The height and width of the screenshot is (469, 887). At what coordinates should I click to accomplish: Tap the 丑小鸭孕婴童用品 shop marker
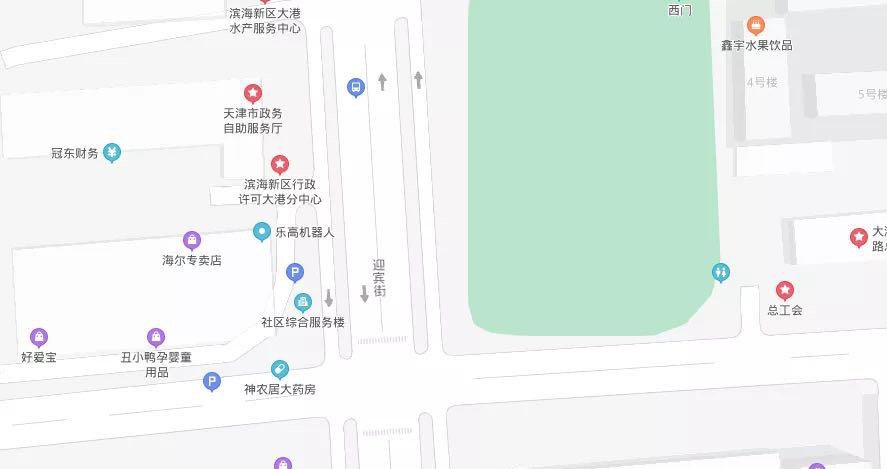(156, 337)
